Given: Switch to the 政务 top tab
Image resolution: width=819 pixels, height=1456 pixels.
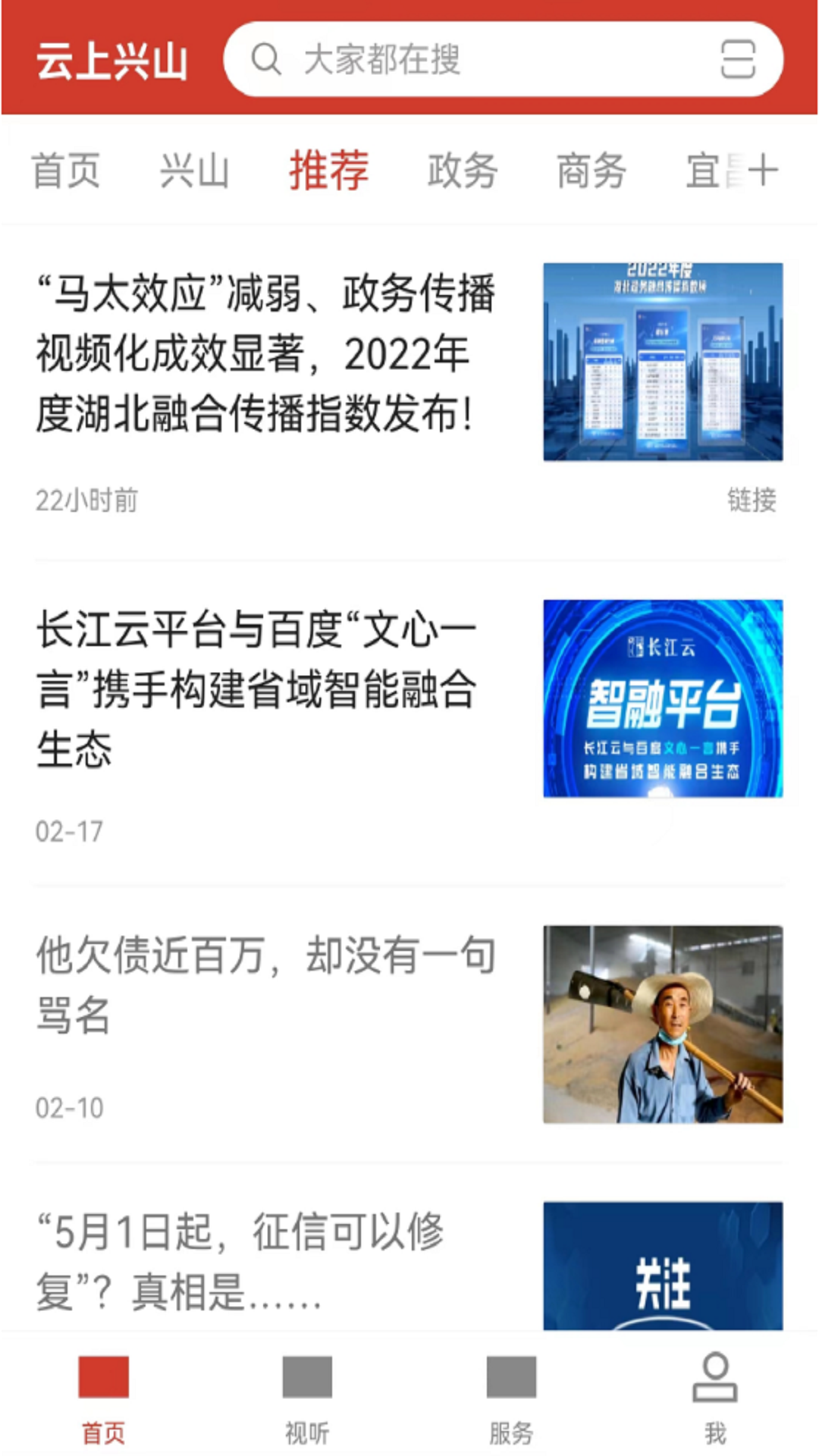Looking at the screenshot, I should click(x=463, y=170).
